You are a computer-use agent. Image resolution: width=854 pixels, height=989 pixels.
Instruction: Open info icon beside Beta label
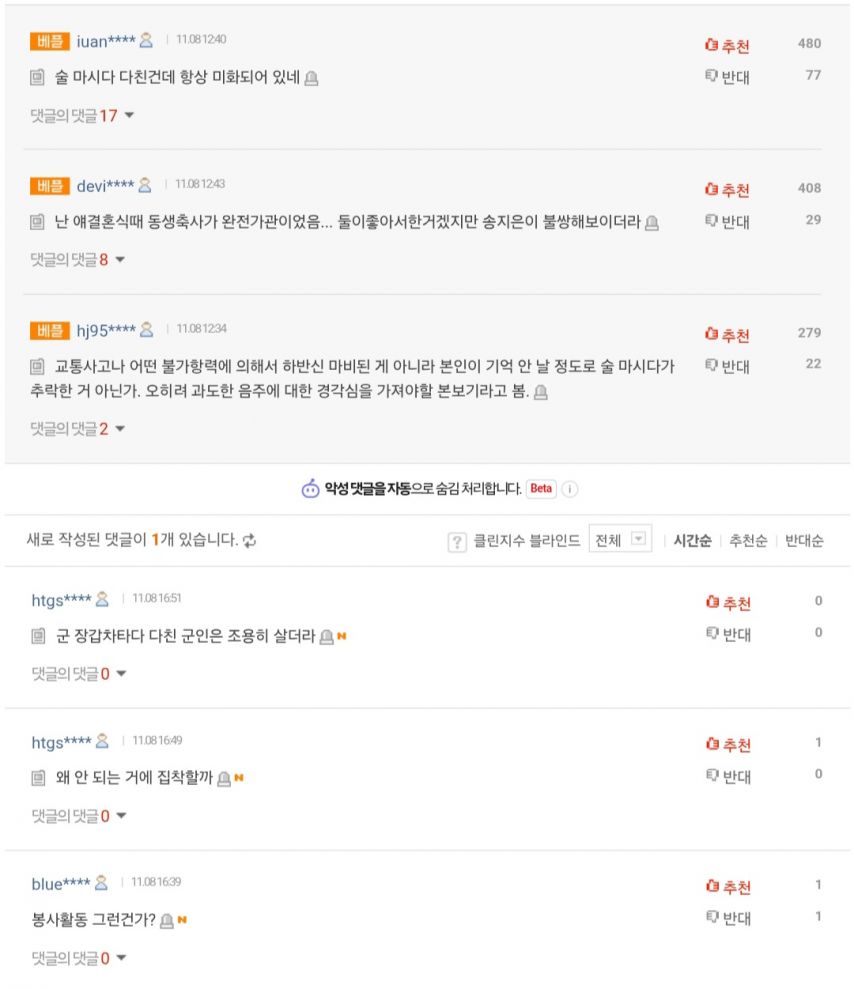point(569,489)
